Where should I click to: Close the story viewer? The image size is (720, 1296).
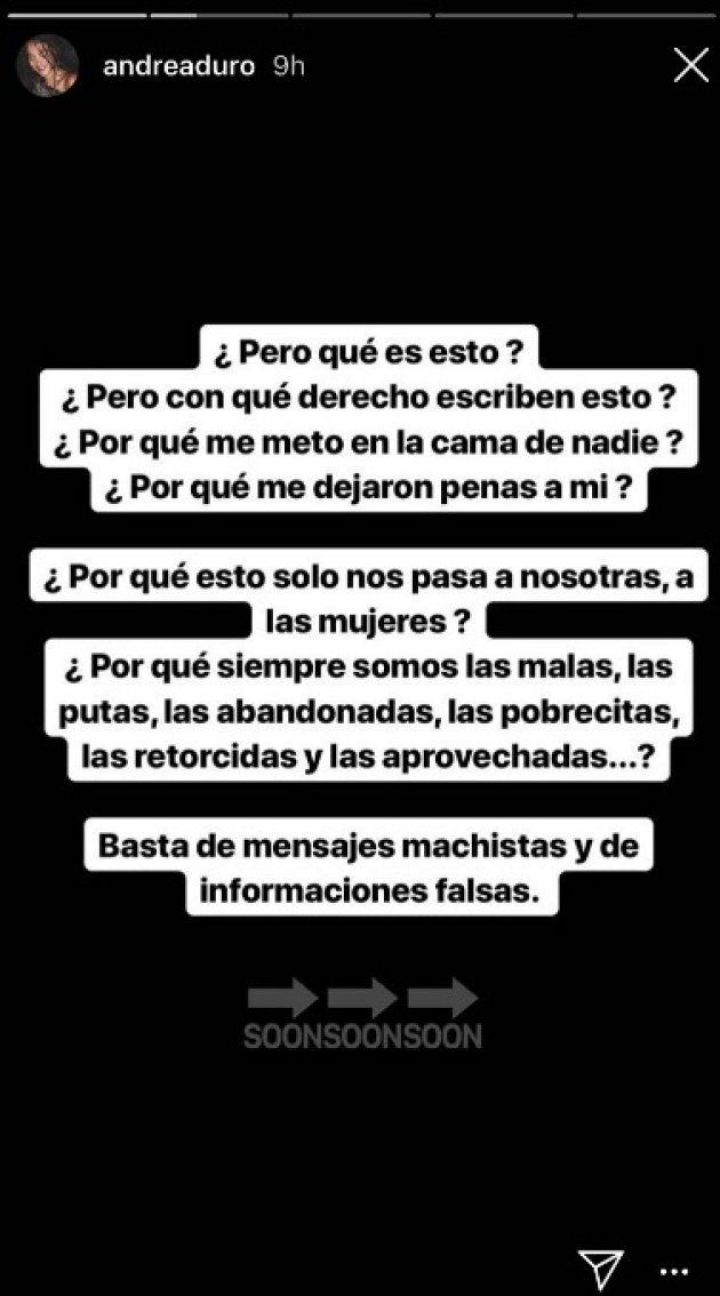[691, 67]
